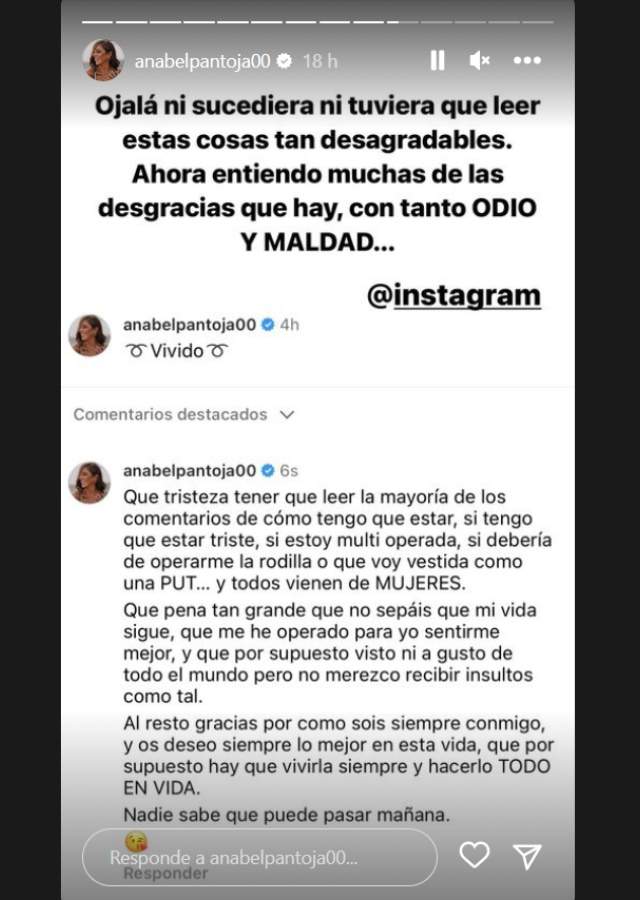The height and width of the screenshot is (900, 640).
Task: Like this story with the heart
Action: coord(474,855)
